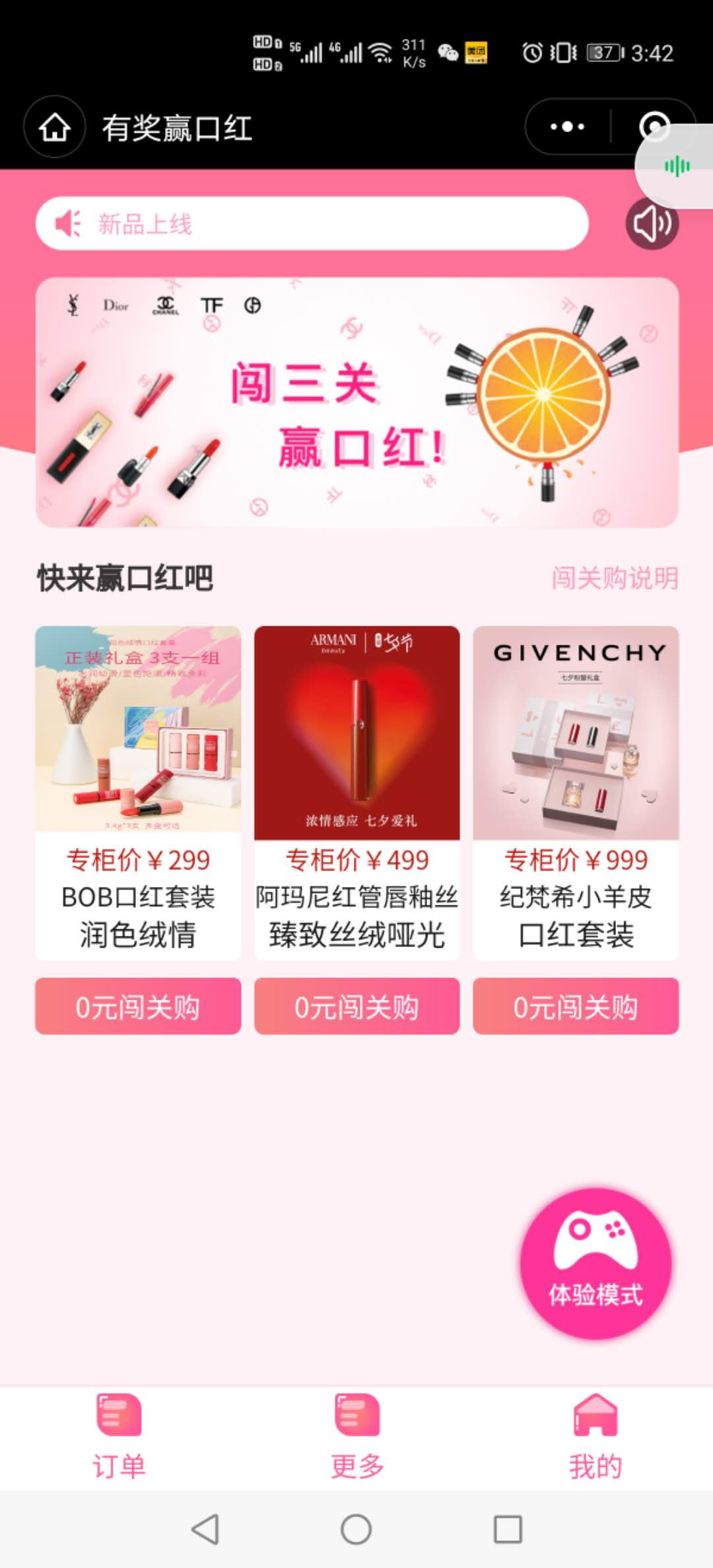Open the 闯三关赢口红 banner
The height and width of the screenshot is (1568, 713).
[356, 403]
